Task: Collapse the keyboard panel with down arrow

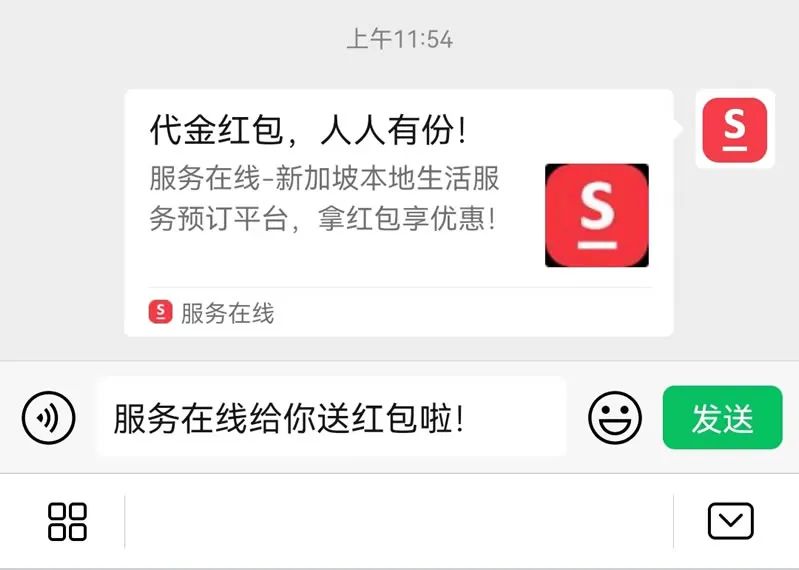Action: pyautogui.click(x=730, y=521)
